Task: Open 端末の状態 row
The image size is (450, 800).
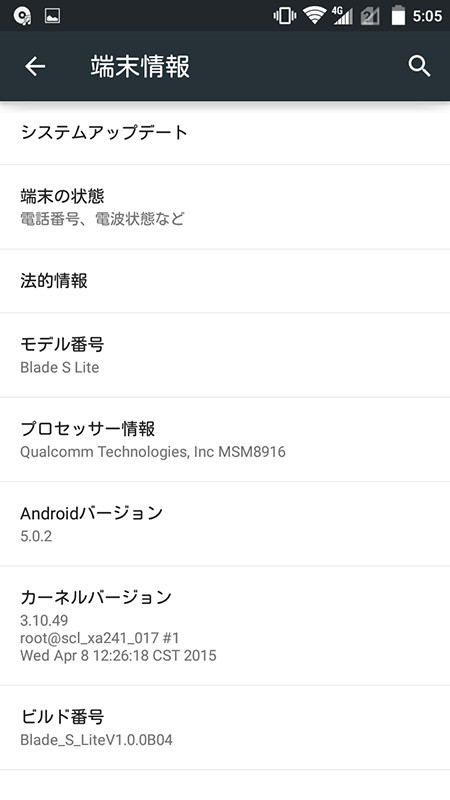Action: click(225, 207)
